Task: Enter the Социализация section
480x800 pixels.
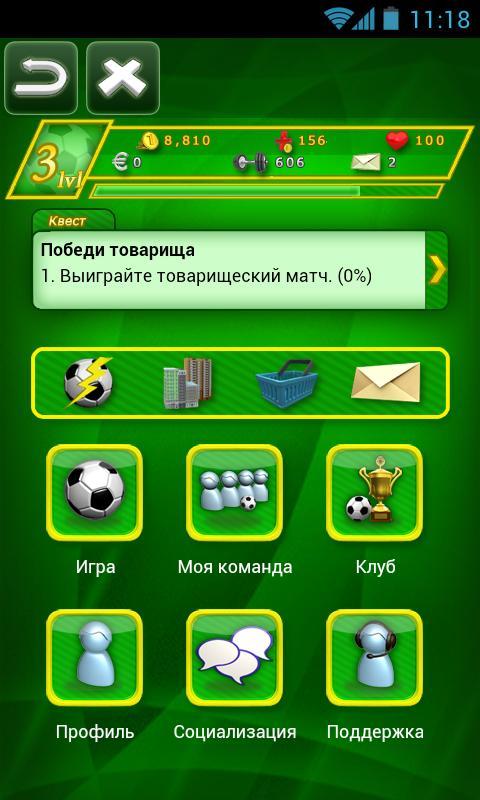Action: point(235,658)
